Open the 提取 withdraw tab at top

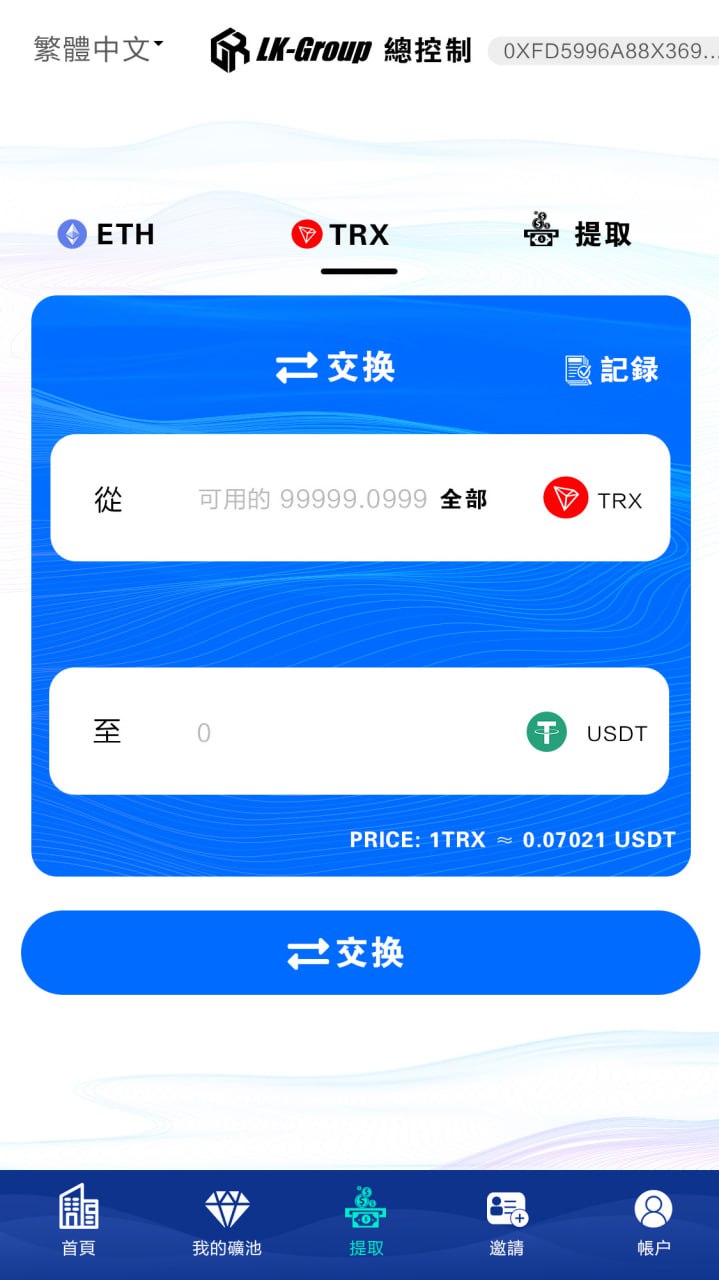click(578, 234)
